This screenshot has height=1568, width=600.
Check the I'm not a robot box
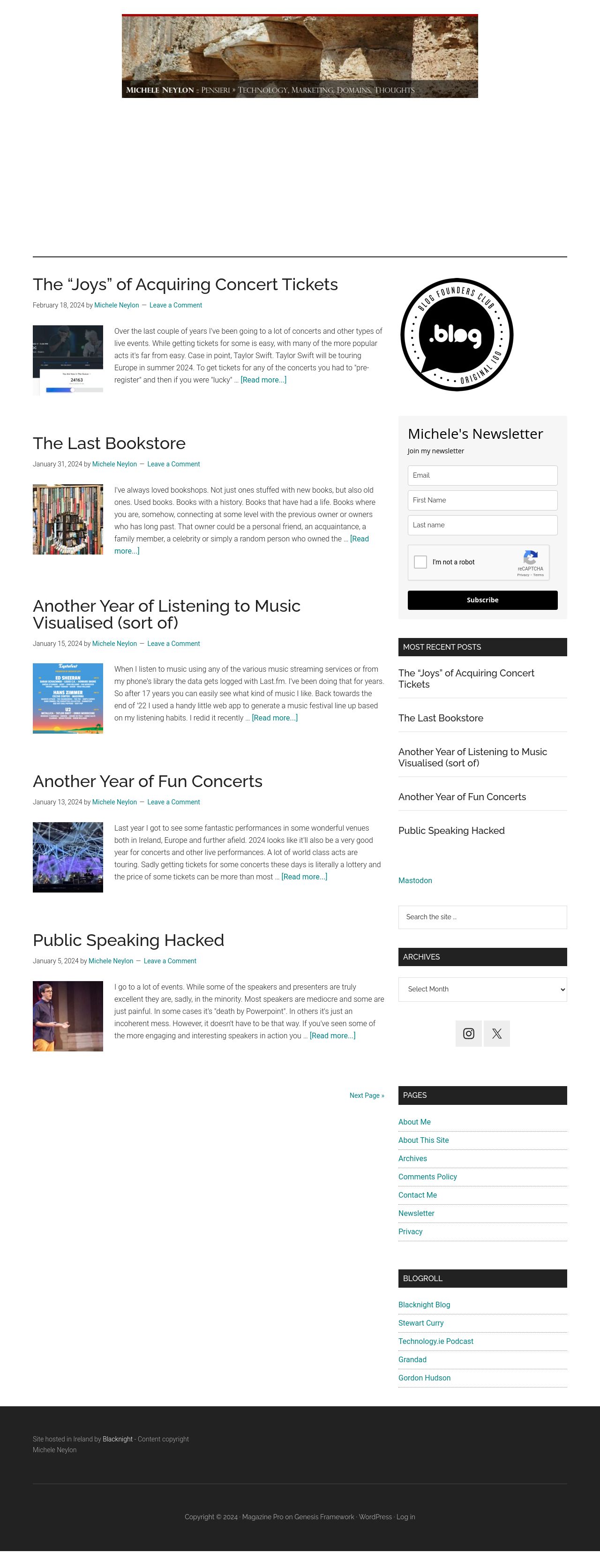click(420, 562)
